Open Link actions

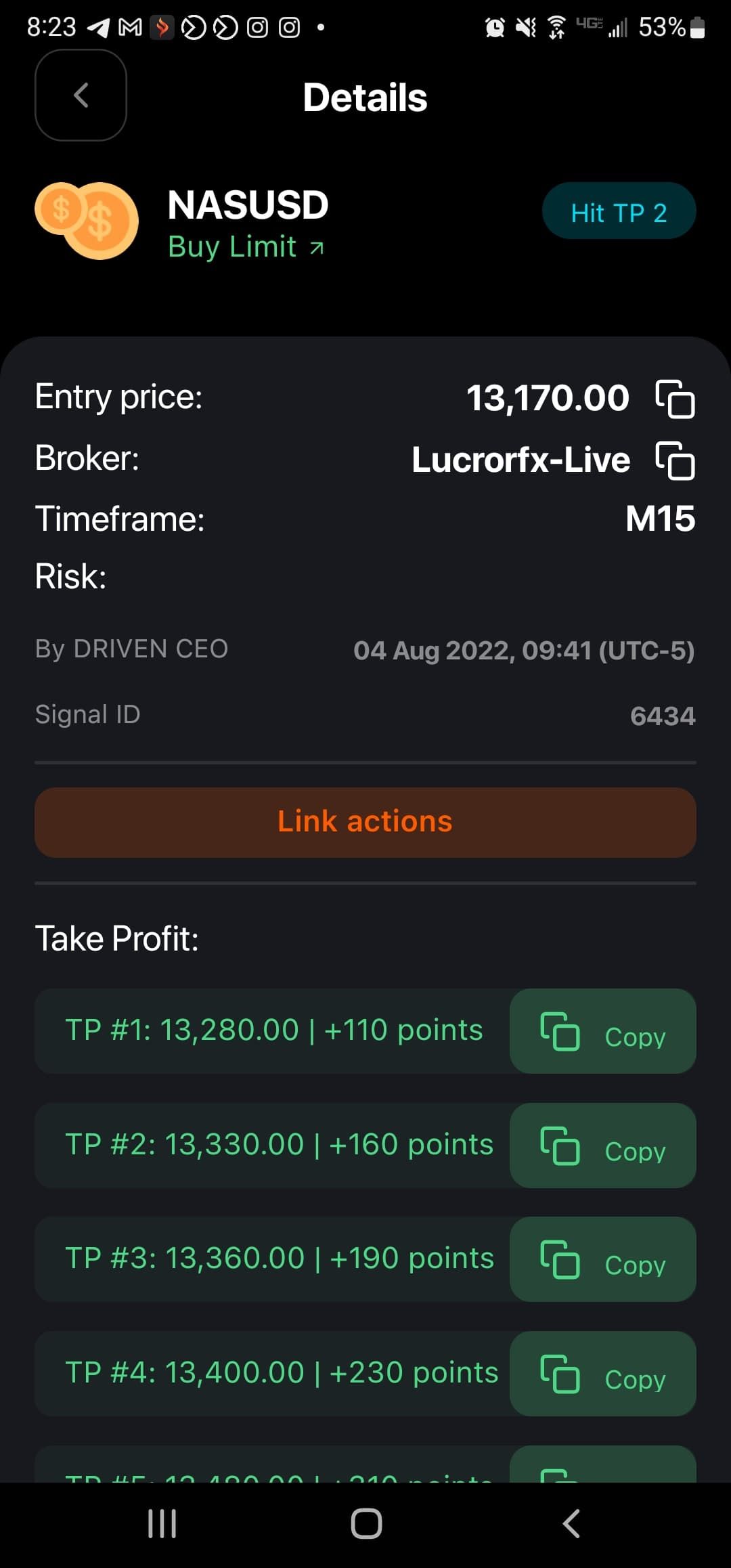(365, 822)
